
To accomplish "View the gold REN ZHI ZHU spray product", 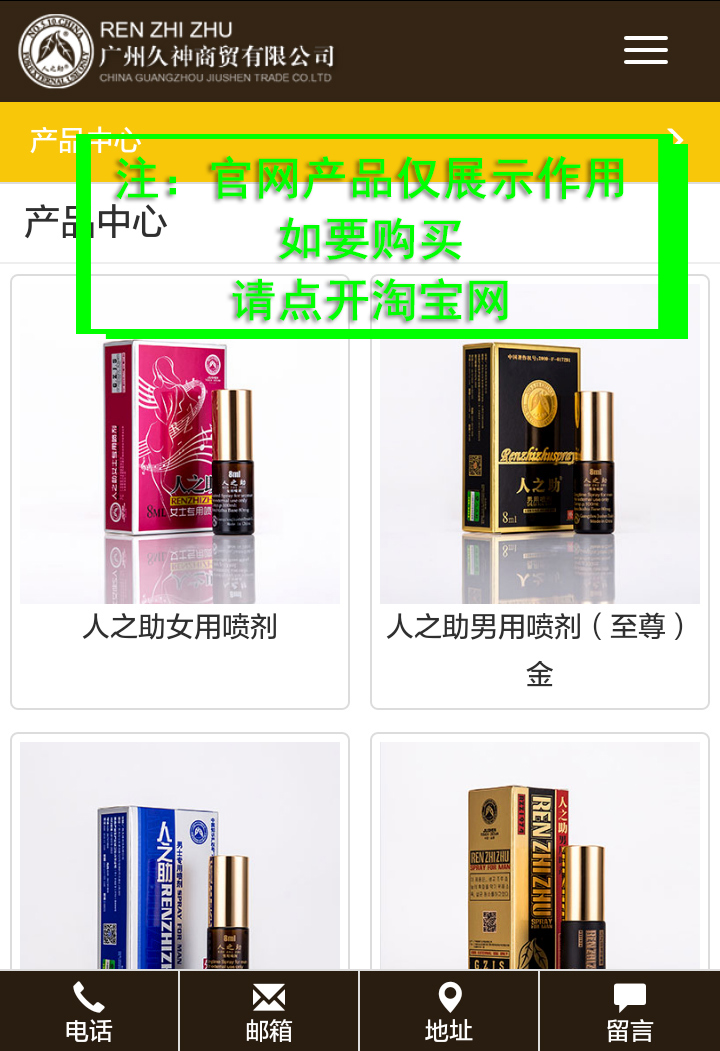I will tap(540, 860).
